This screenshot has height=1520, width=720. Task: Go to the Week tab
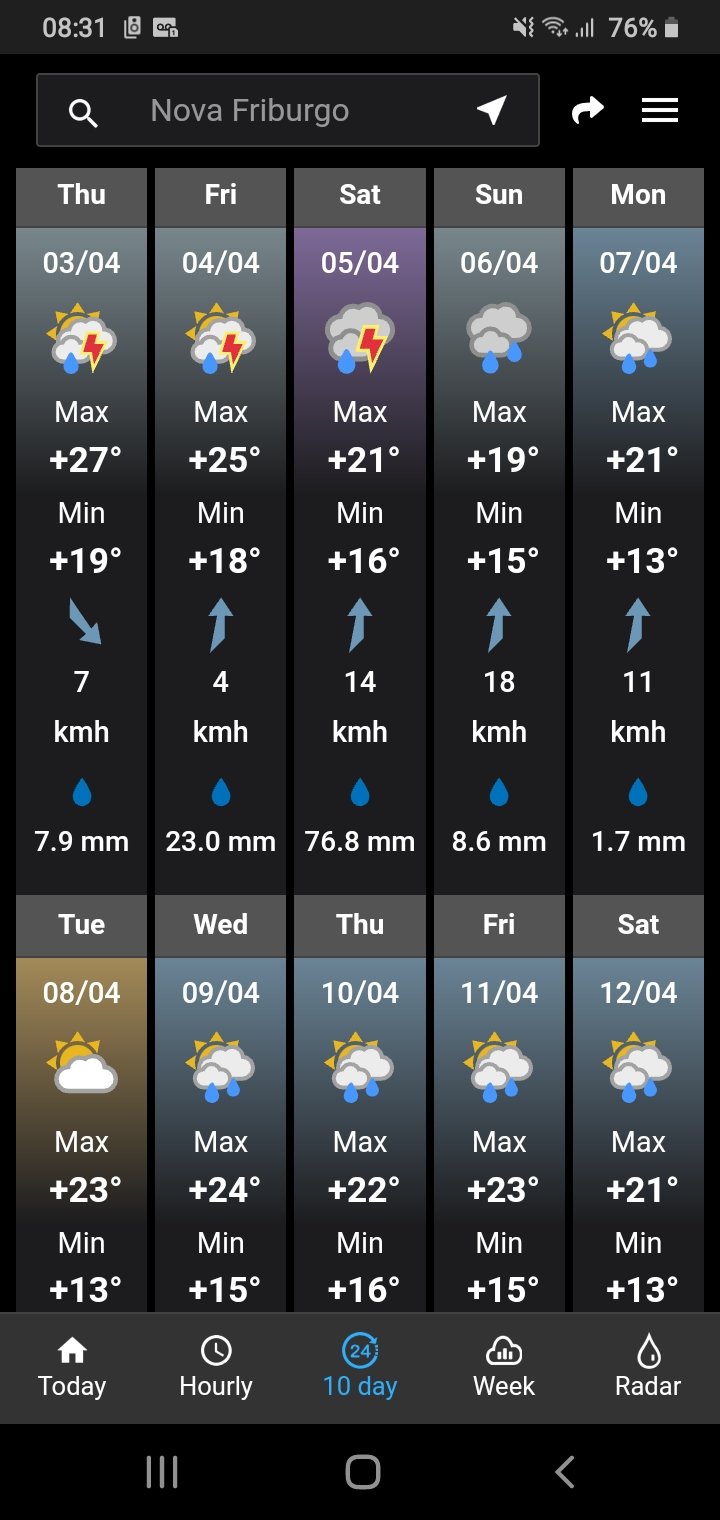504,1368
